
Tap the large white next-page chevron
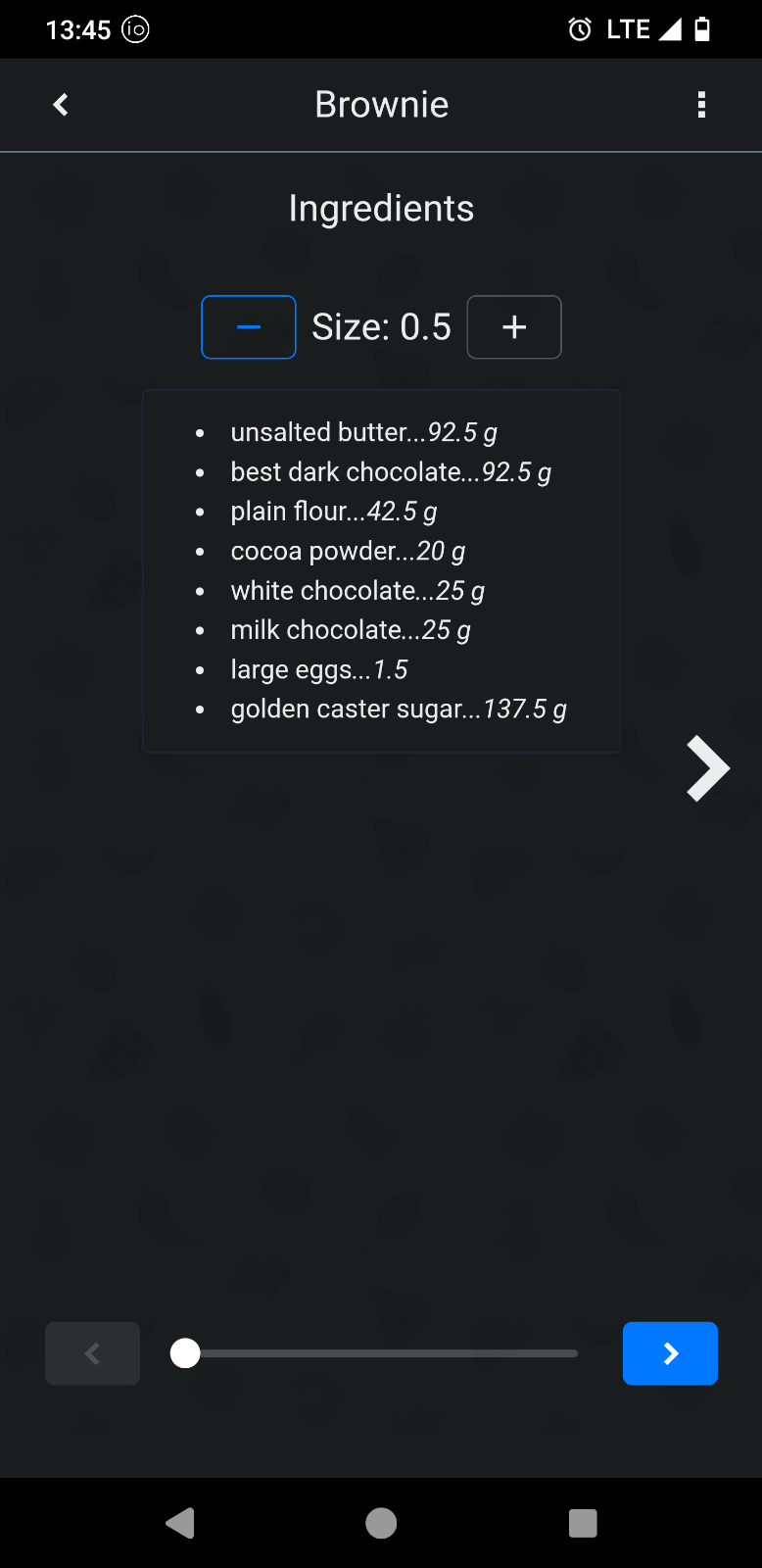[x=707, y=768]
